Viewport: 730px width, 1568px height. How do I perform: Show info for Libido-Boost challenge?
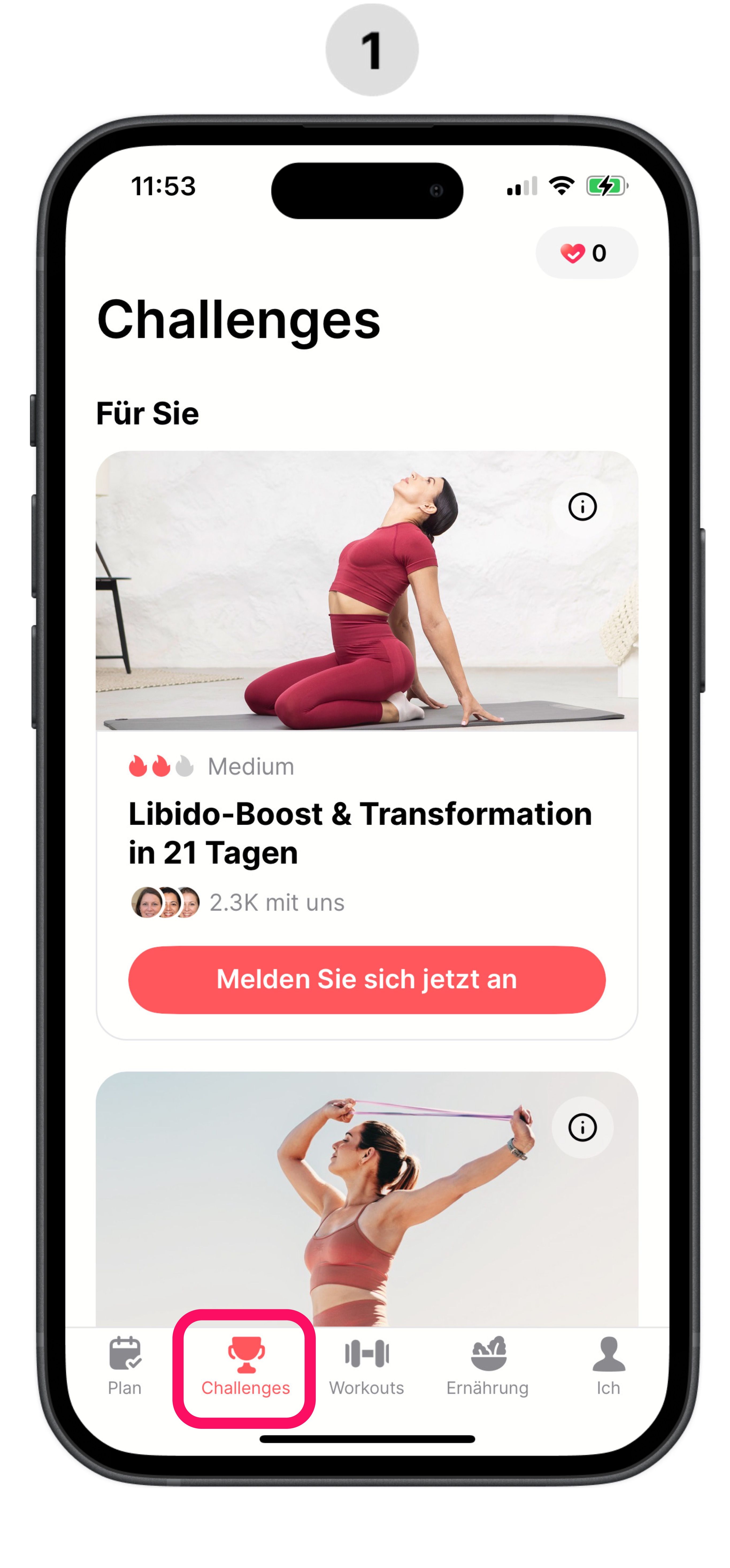582,507
